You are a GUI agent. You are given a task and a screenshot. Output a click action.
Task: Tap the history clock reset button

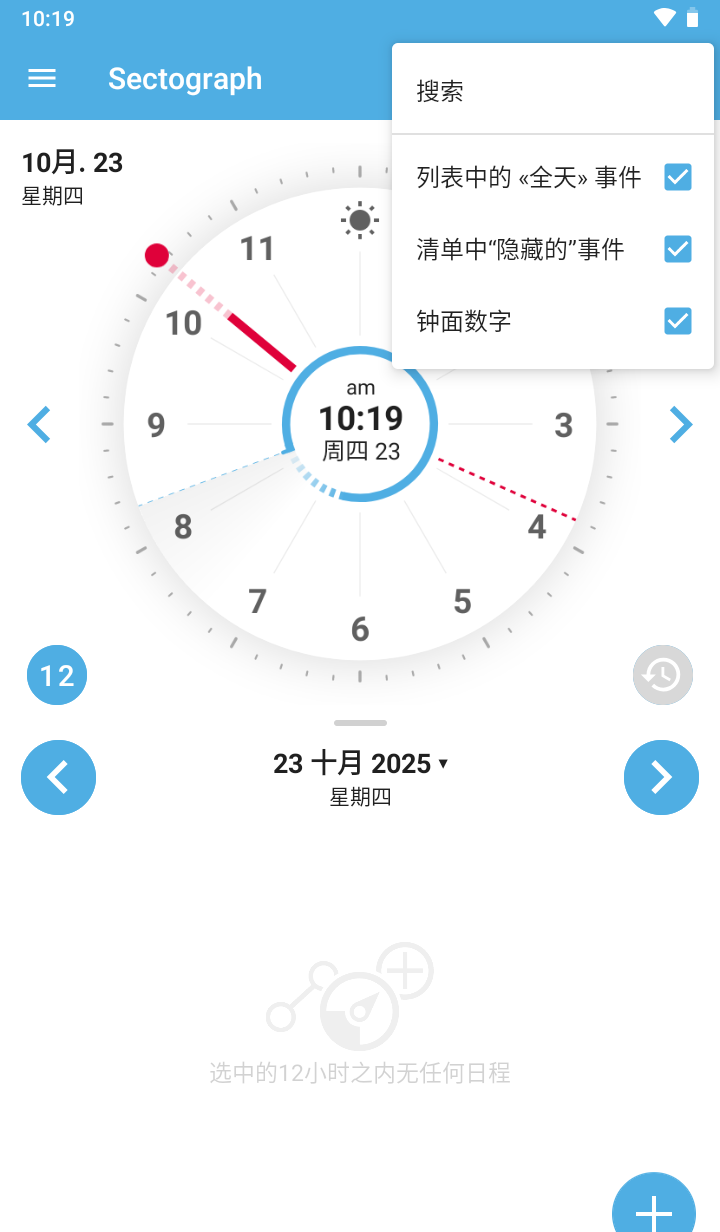click(662, 676)
